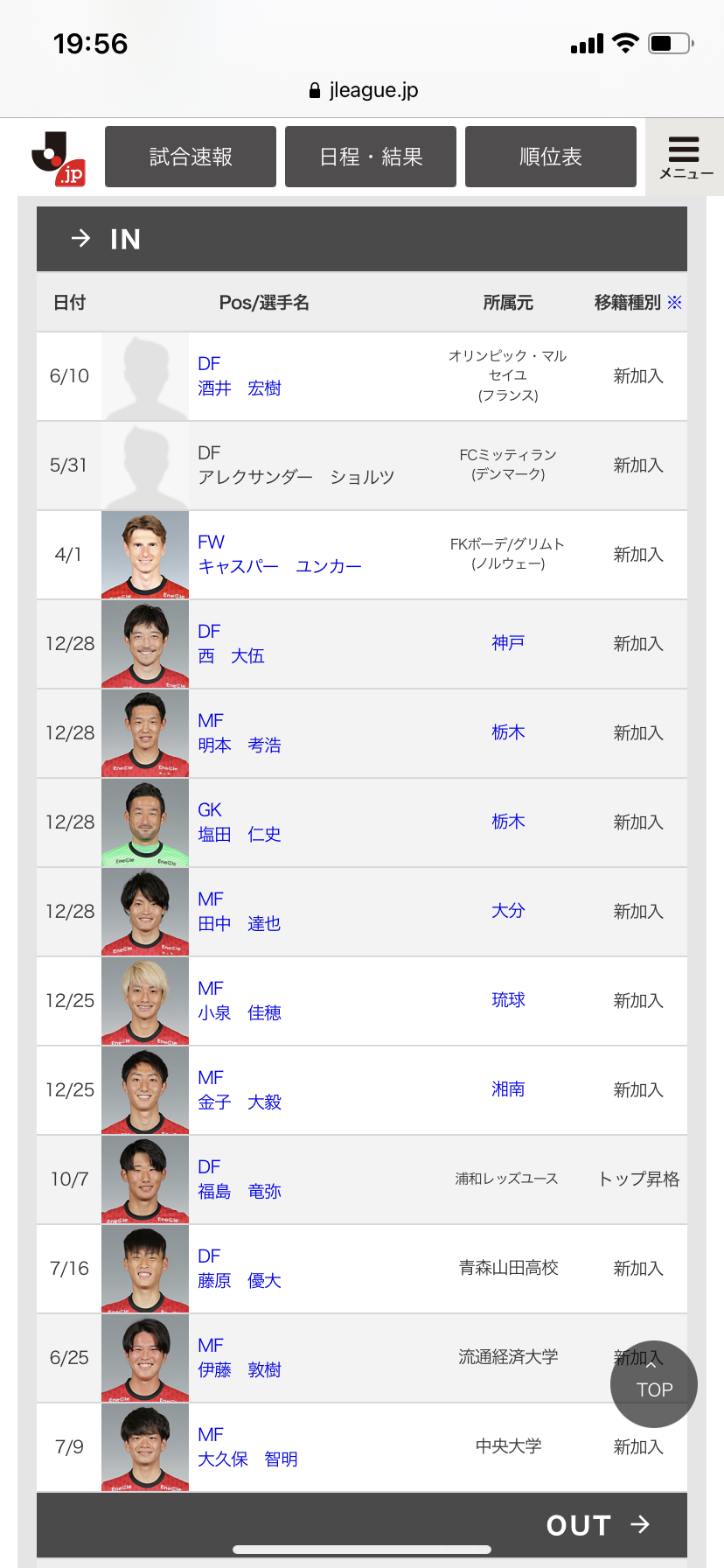The height and width of the screenshot is (1568, 724).
Task: View 藤原 優大 player page
Action: 239,1281
